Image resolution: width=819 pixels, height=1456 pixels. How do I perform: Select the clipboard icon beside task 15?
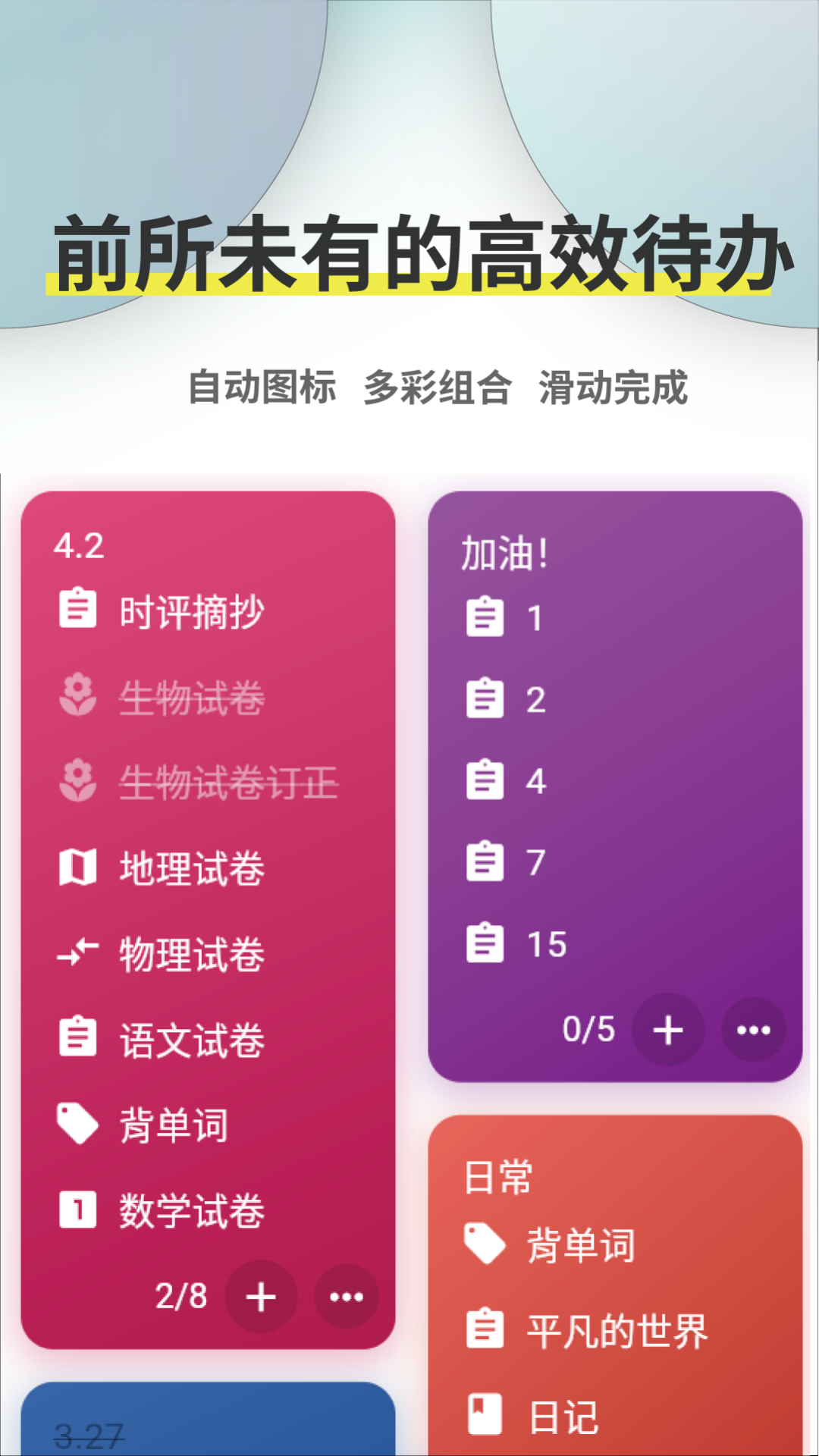point(484,943)
